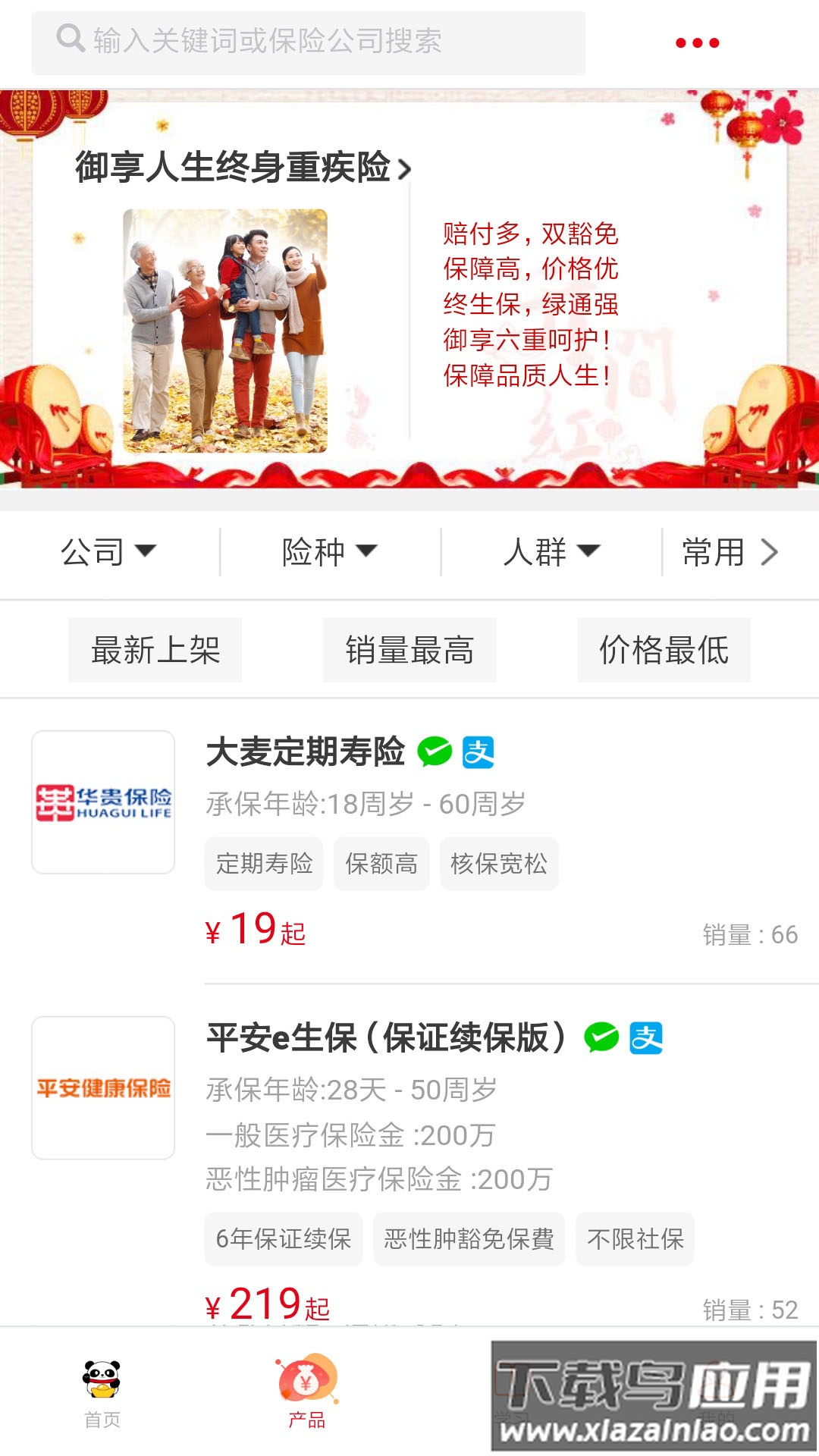The width and height of the screenshot is (819, 1456).
Task: Select the 产品 tab
Action: point(306,1394)
